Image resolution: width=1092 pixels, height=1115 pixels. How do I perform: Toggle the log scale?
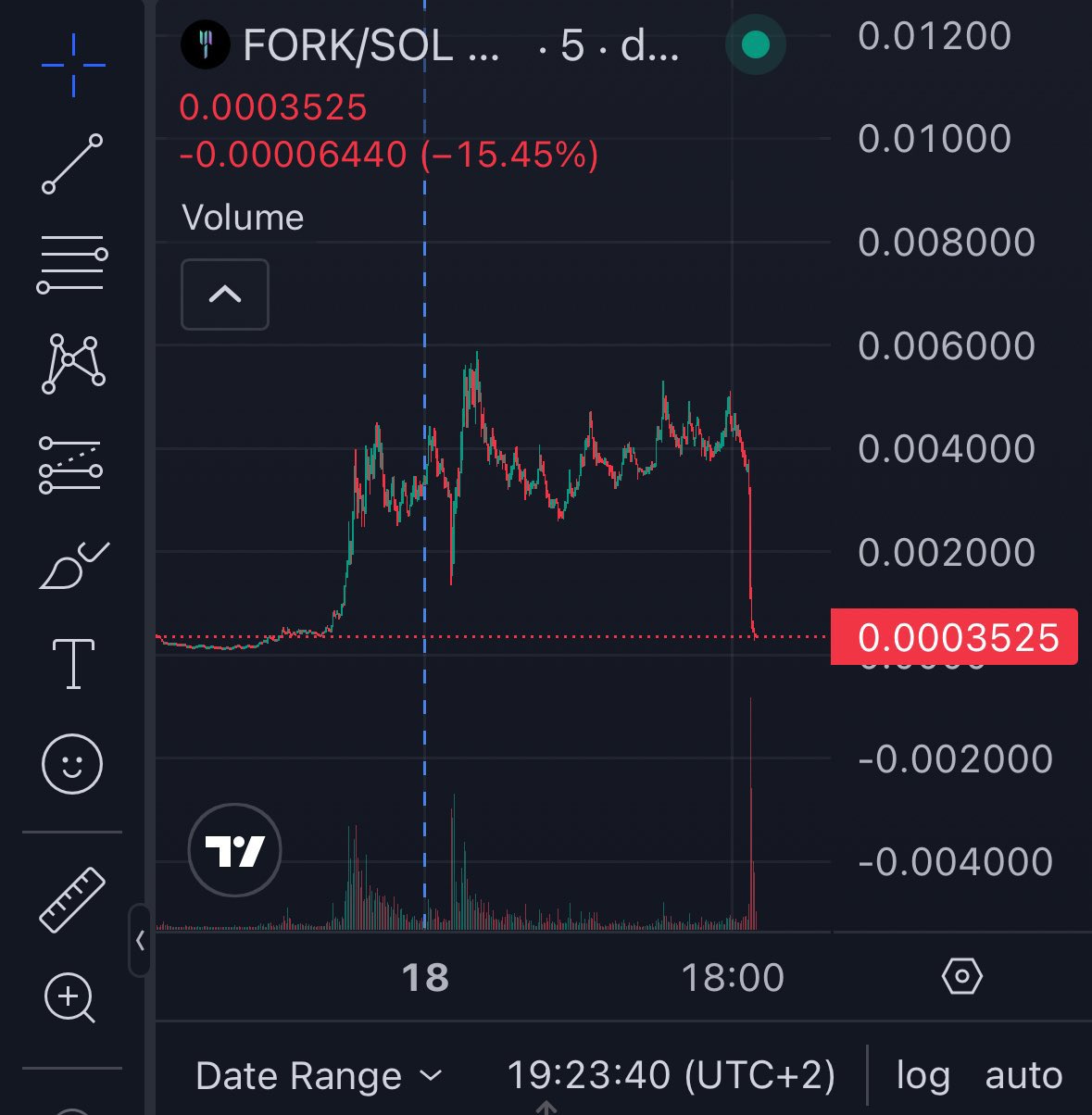[923, 1075]
